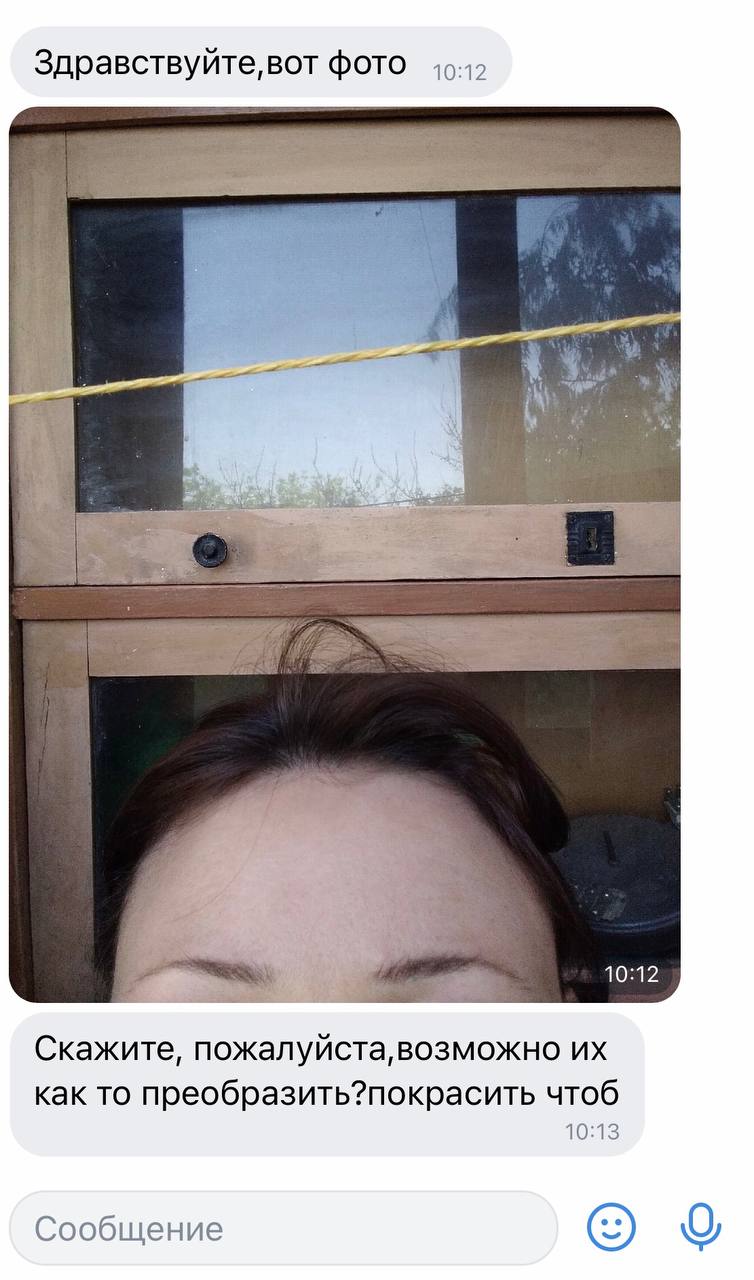Open the cabinet photo sent at 10:12
The width and height of the screenshot is (754, 1280).
[345, 554]
